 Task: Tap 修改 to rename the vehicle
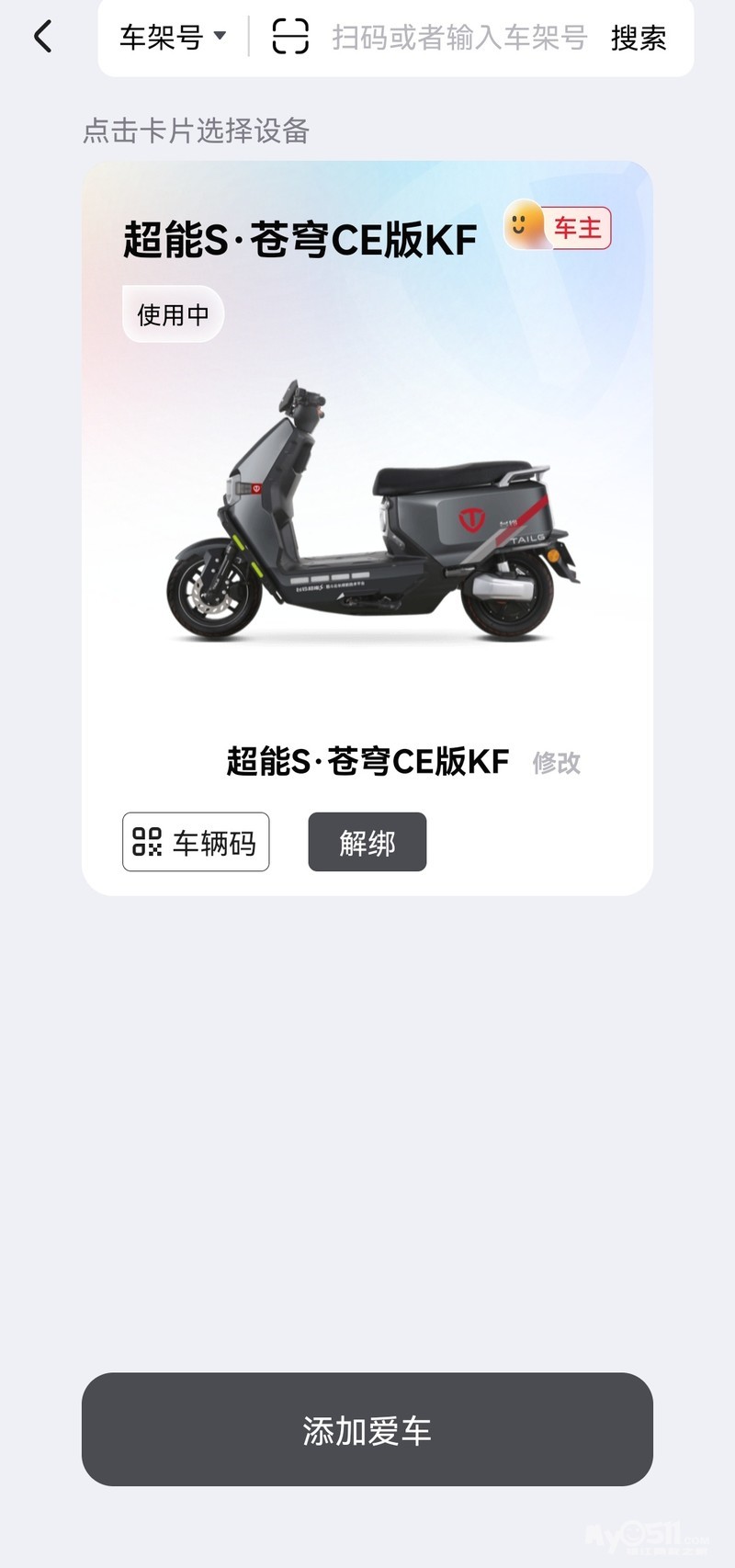tap(556, 763)
